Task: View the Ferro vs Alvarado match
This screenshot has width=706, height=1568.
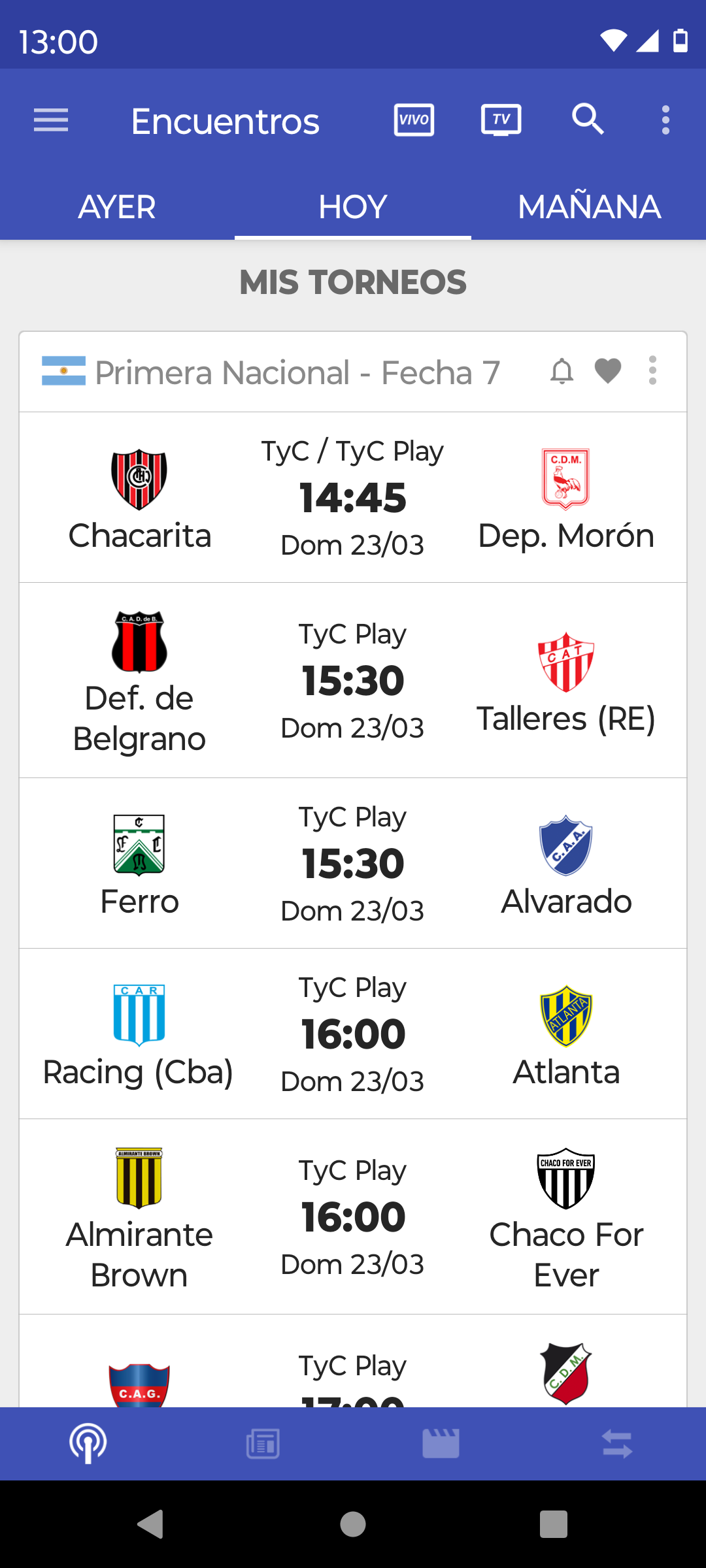Action: [353, 863]
